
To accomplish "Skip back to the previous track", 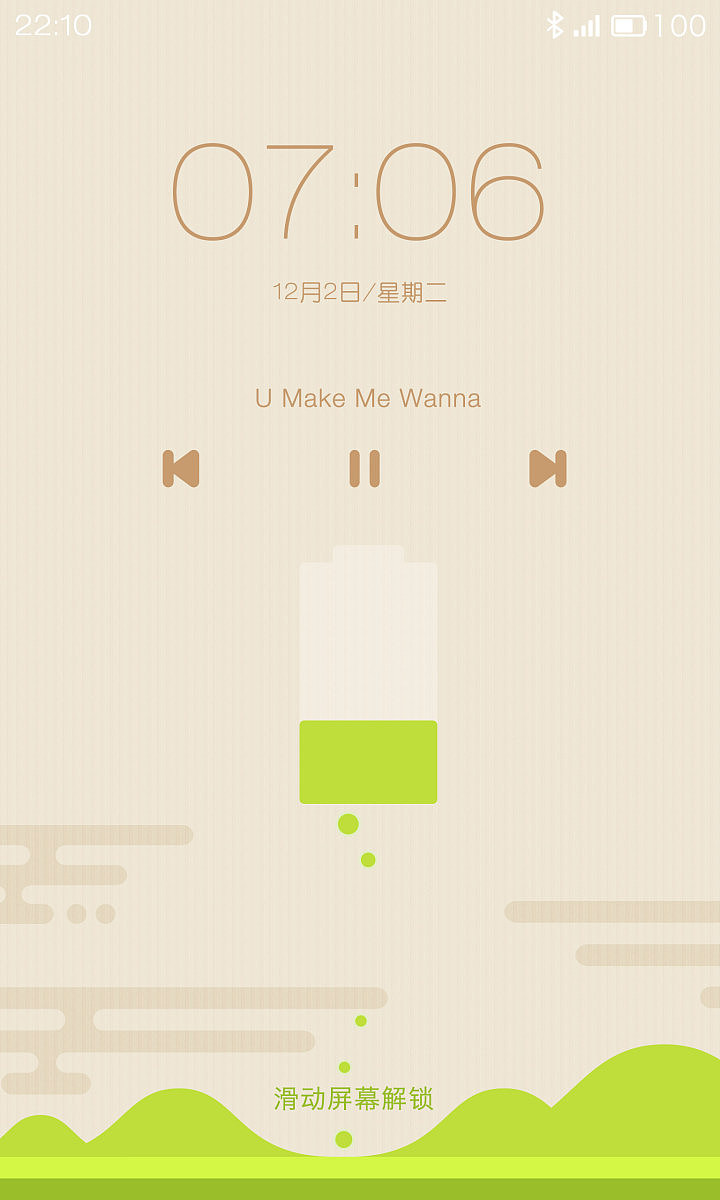I will pyautogui.click(x=181, y=468).
